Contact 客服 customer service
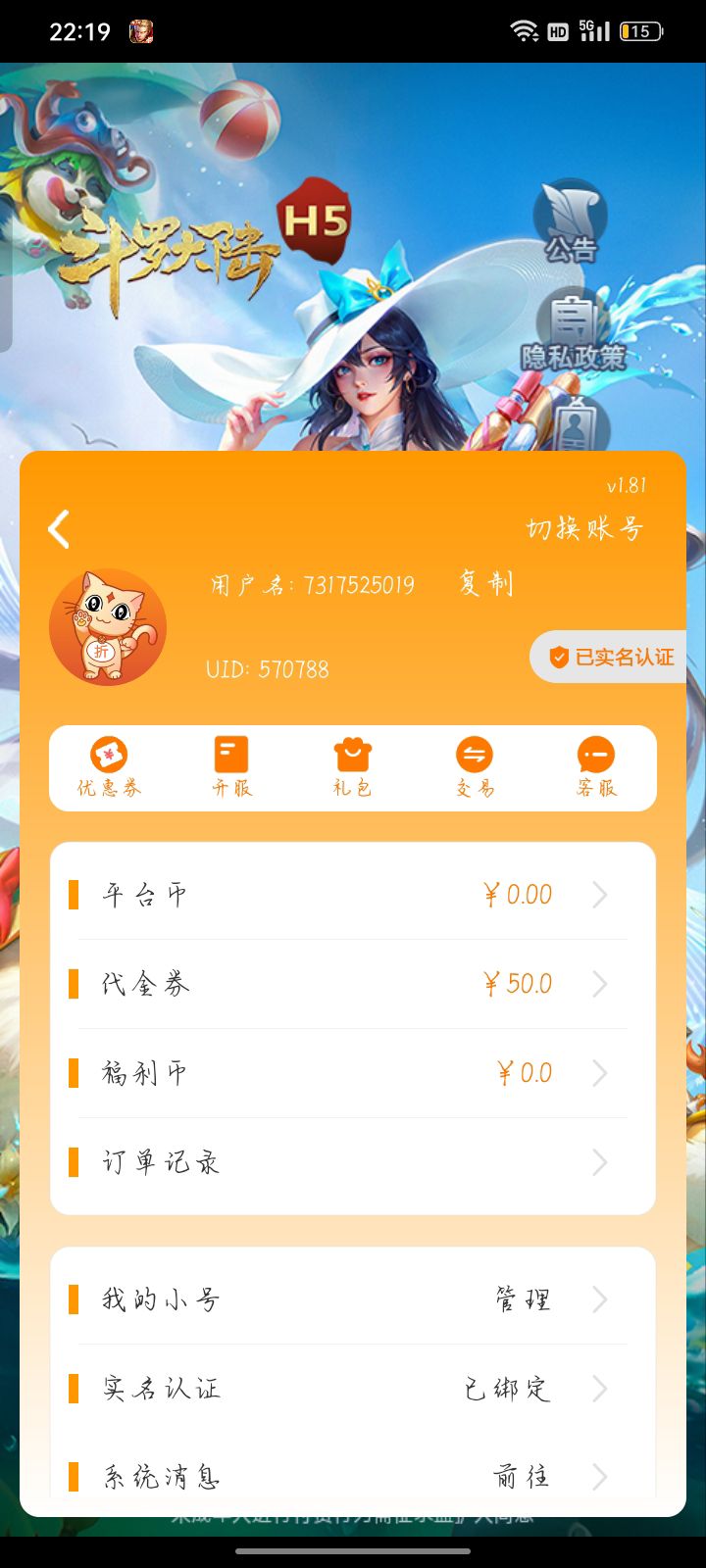The image size is (706, 1568). pos(596,766)
